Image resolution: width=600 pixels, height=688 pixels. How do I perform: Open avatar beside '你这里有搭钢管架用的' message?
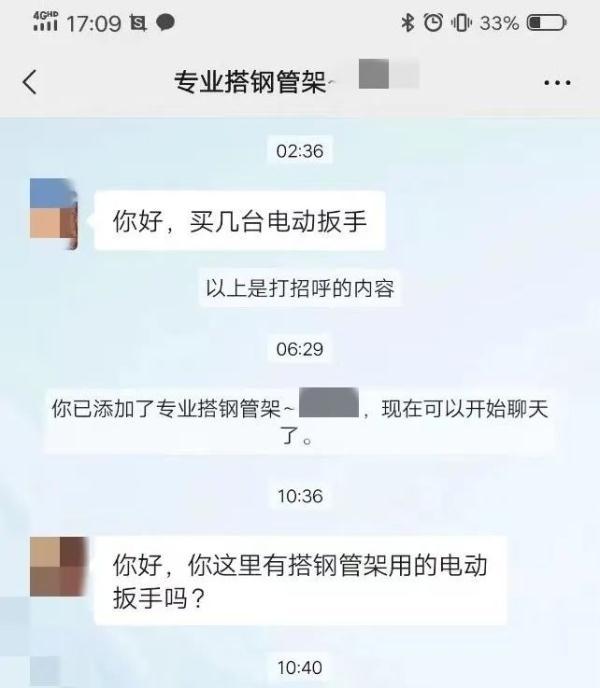tap(58, 566)
